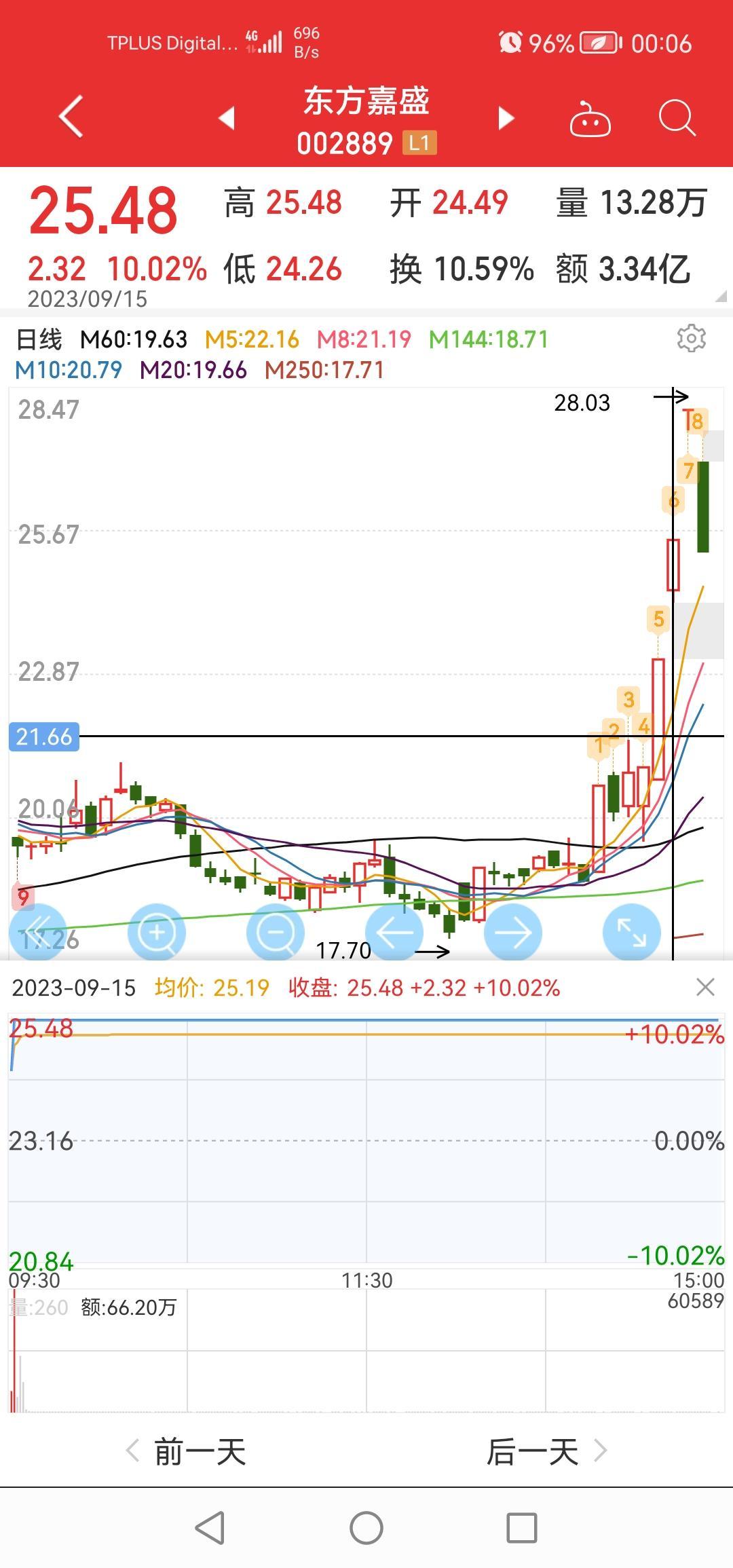Open the robot assistant icon
733x1568 pixels.
tap(589, 119)
